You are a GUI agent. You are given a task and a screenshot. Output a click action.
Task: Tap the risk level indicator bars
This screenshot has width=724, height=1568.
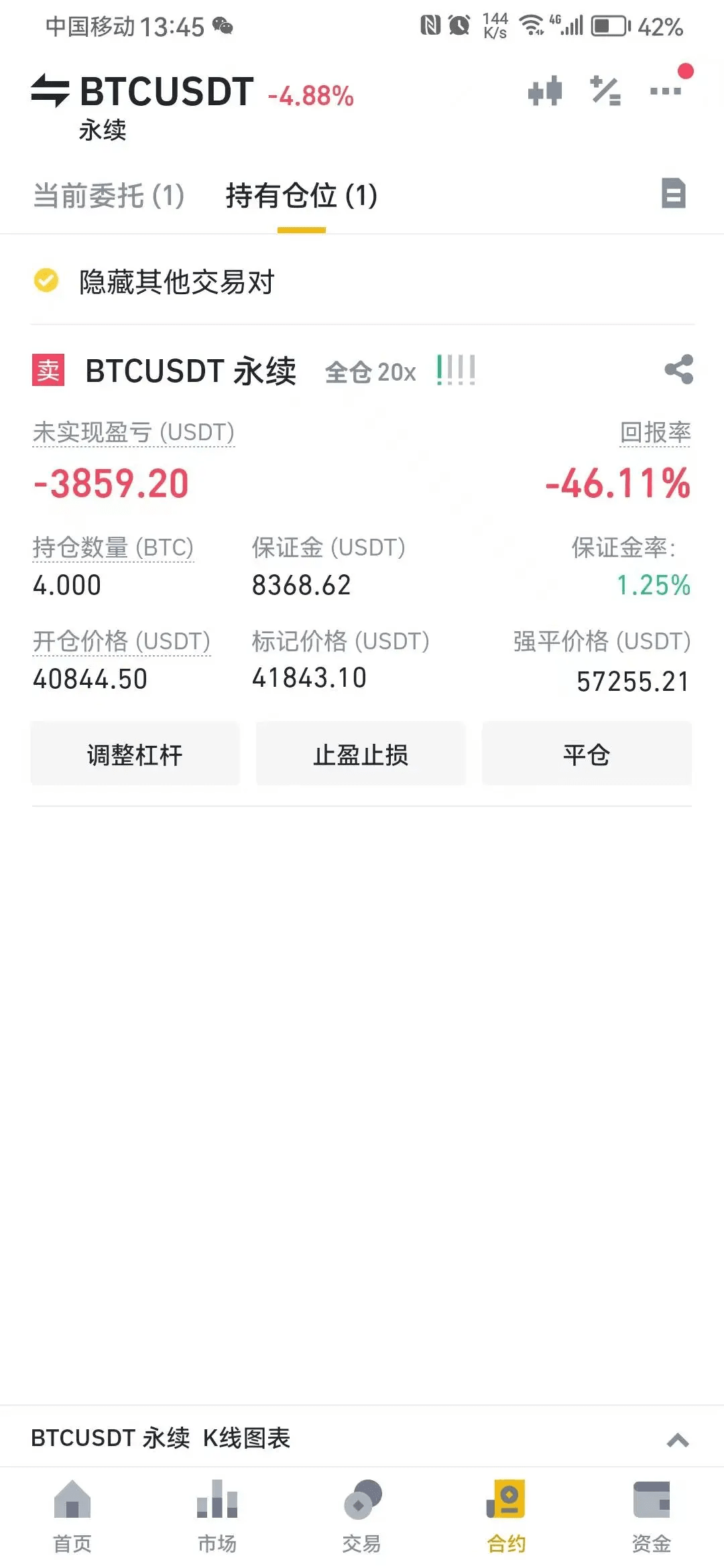[455, 369]
